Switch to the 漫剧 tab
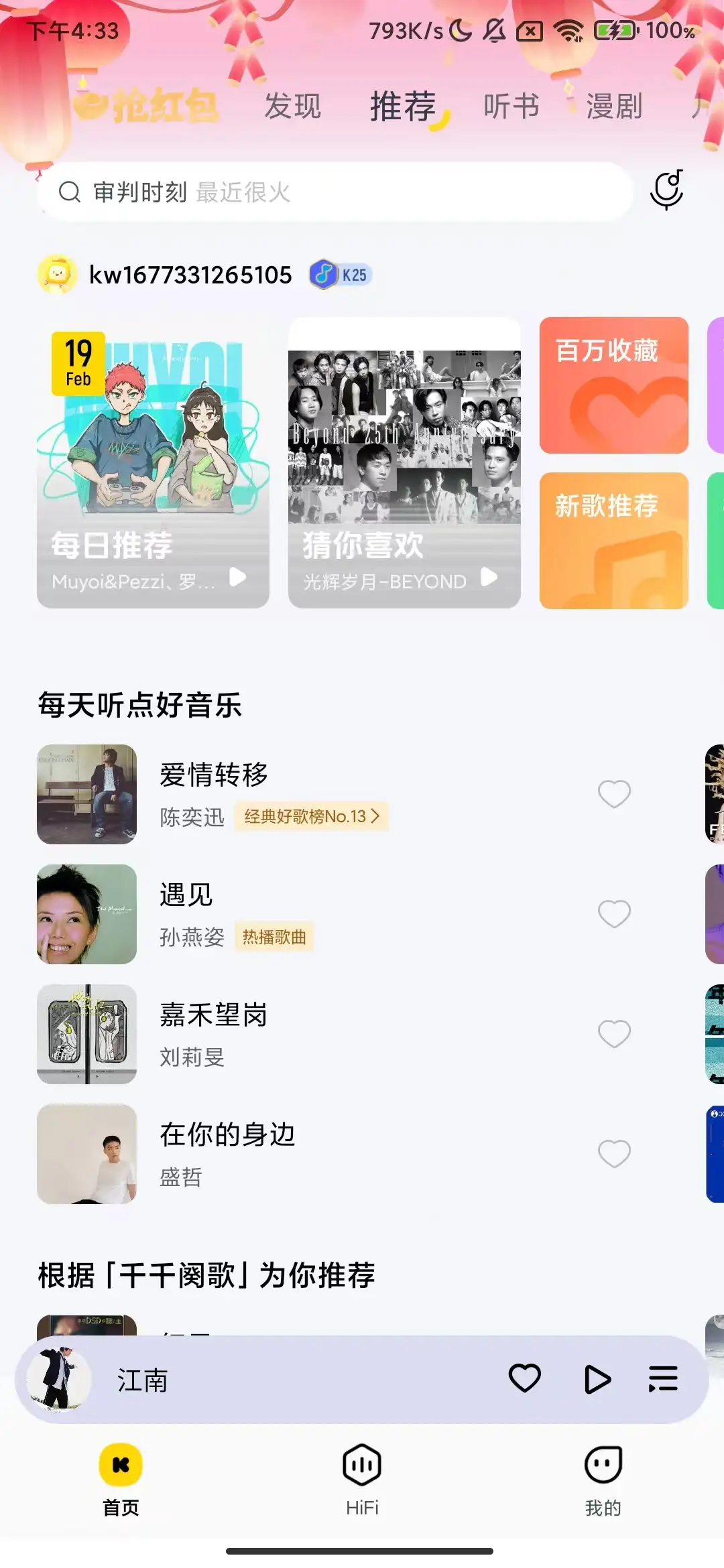 [x=614, y=107]
